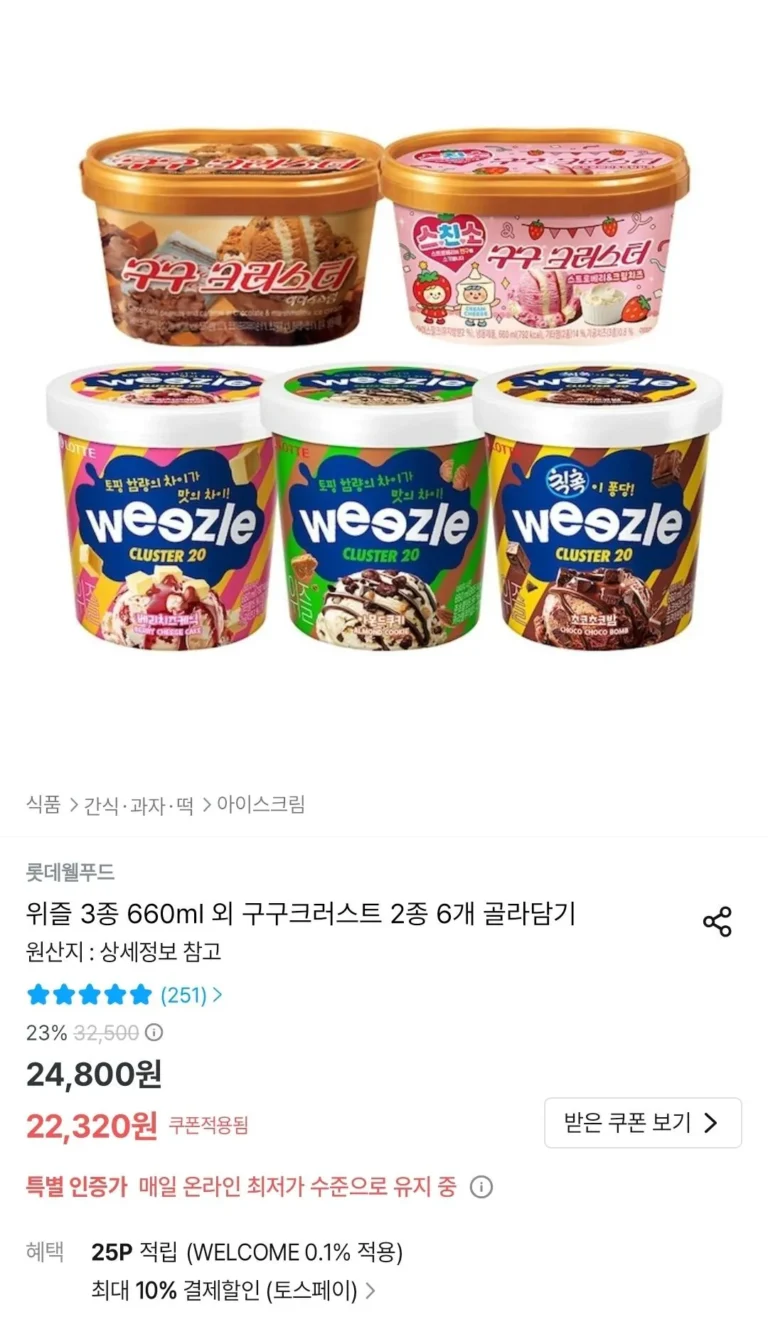Open the 251 reviews link
The height and width of the screenshot is (1322, 768).
[x=191, y=995]
